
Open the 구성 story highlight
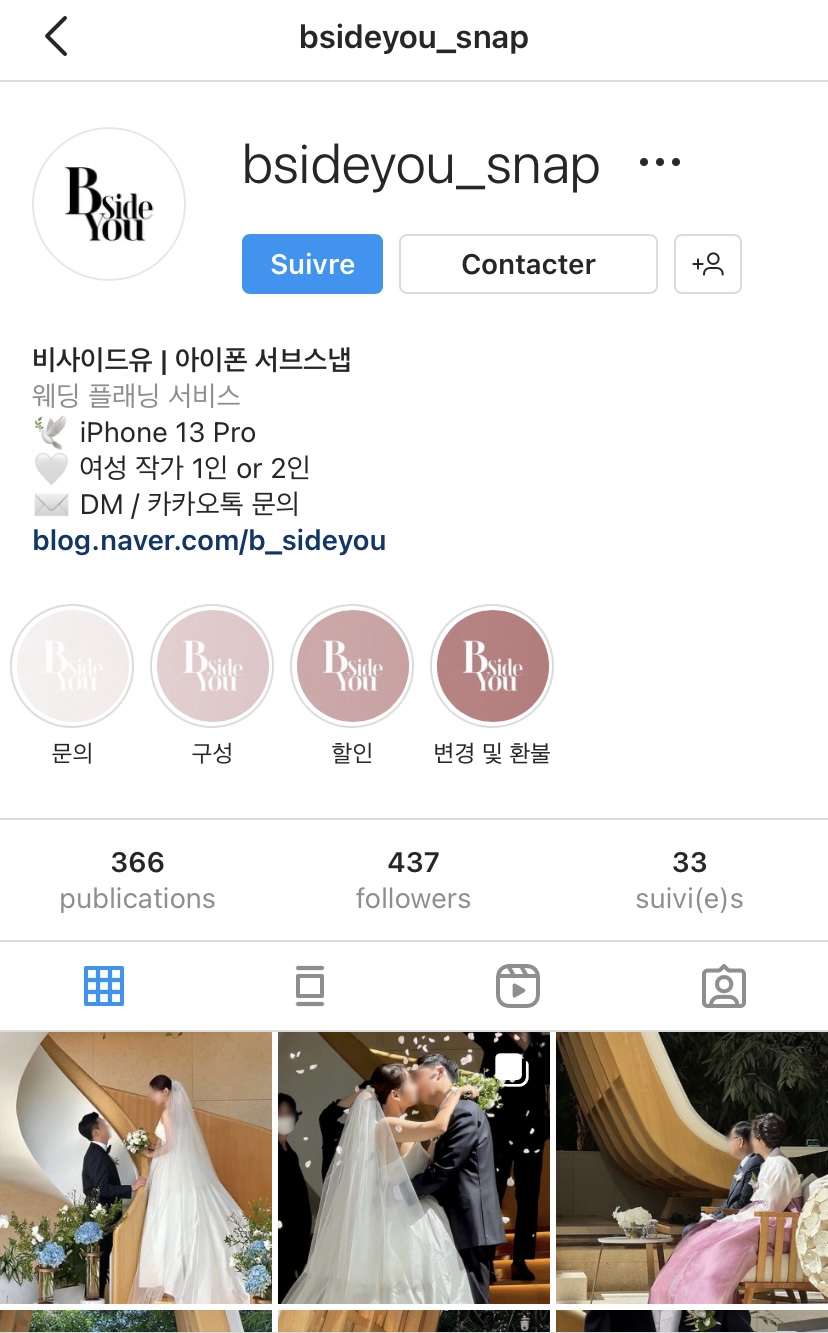(212, 666)
